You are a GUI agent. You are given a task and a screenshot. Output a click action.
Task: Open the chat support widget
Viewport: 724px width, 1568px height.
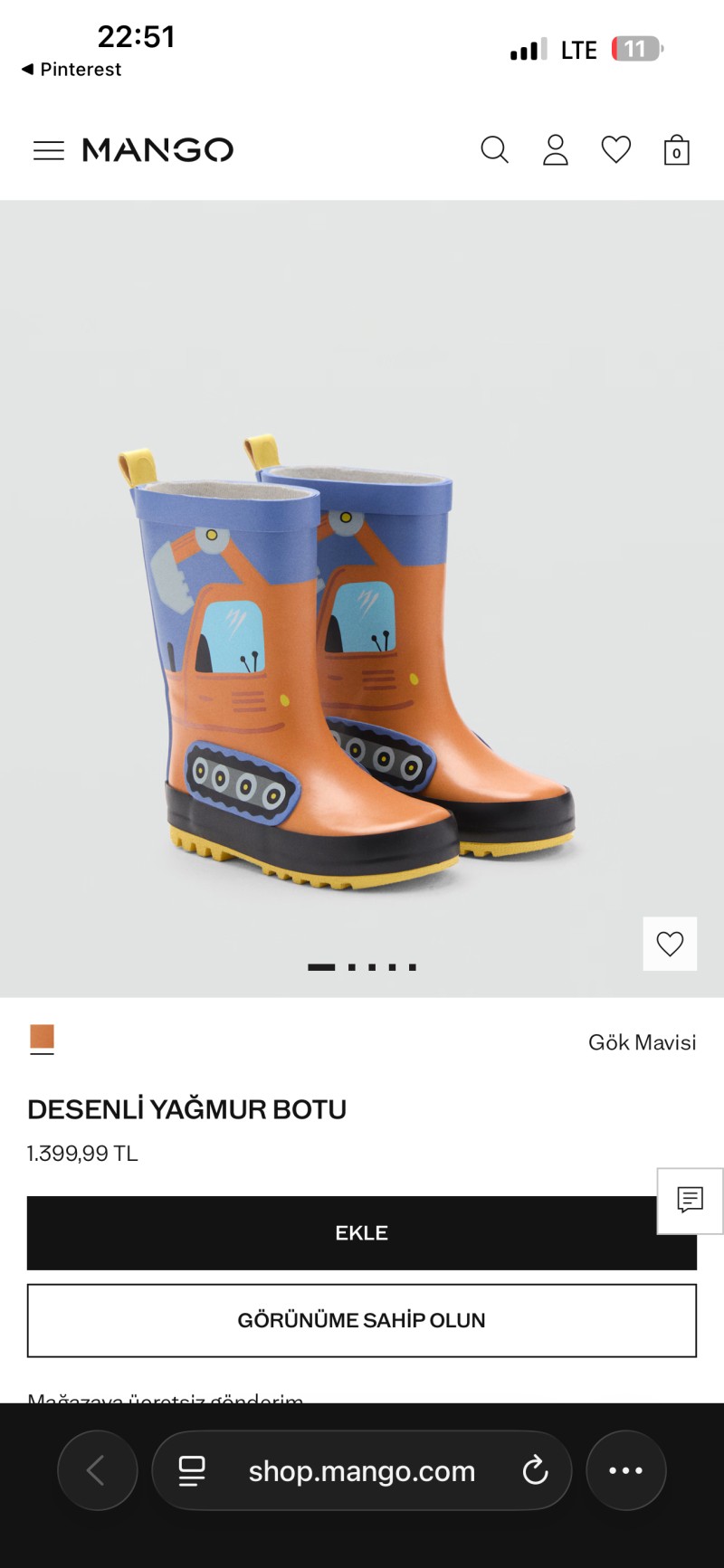pyautogui.click(x=690, y=1200)
